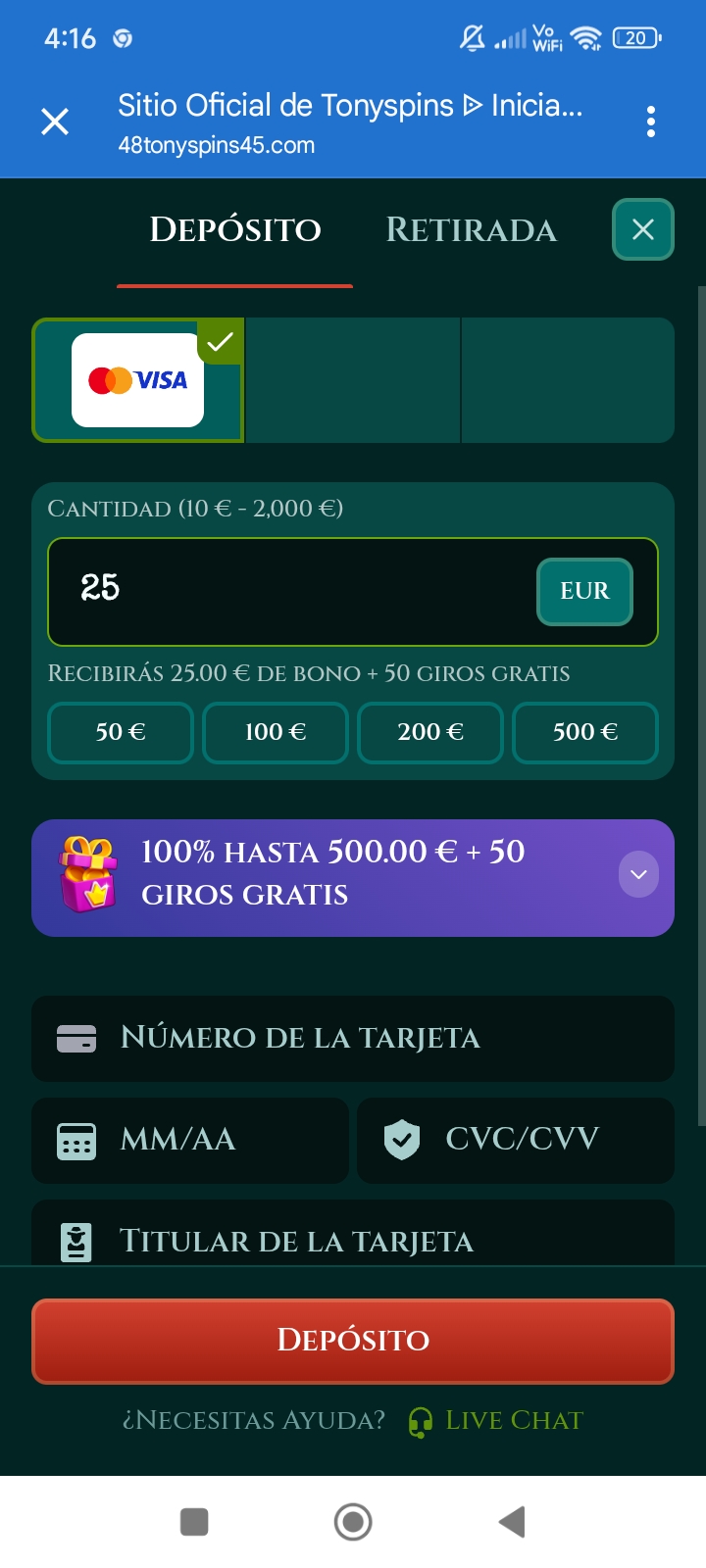The height and width of the screenshot is (1568, 706).
Task: Focus the MM/AA expiry field
Action: click(x=190, y=1140)
